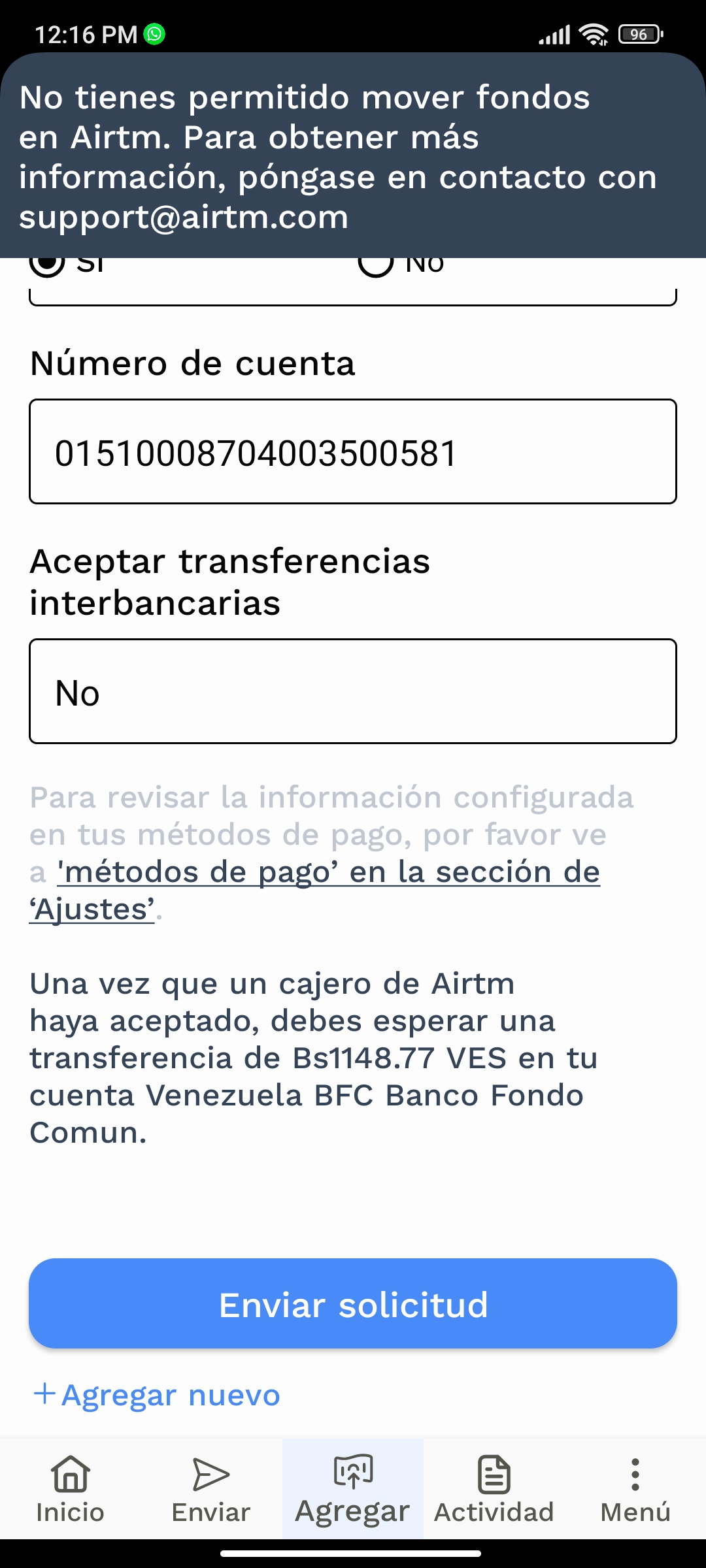Select the Aceptar transferencias interbancarias field
Screen dimensions: 706x1568
pyautogui.click(x=353, y=692)
